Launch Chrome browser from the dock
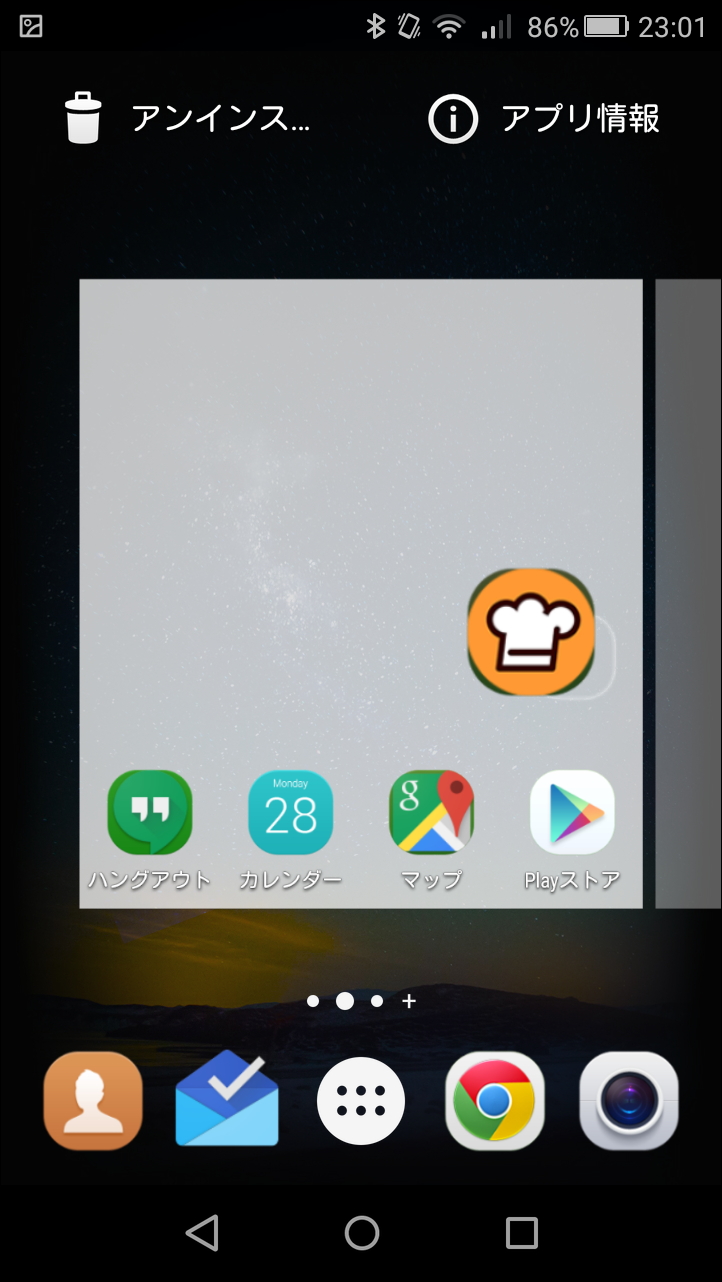This screenshot has width=722, height=1282. coord(495,1100)
